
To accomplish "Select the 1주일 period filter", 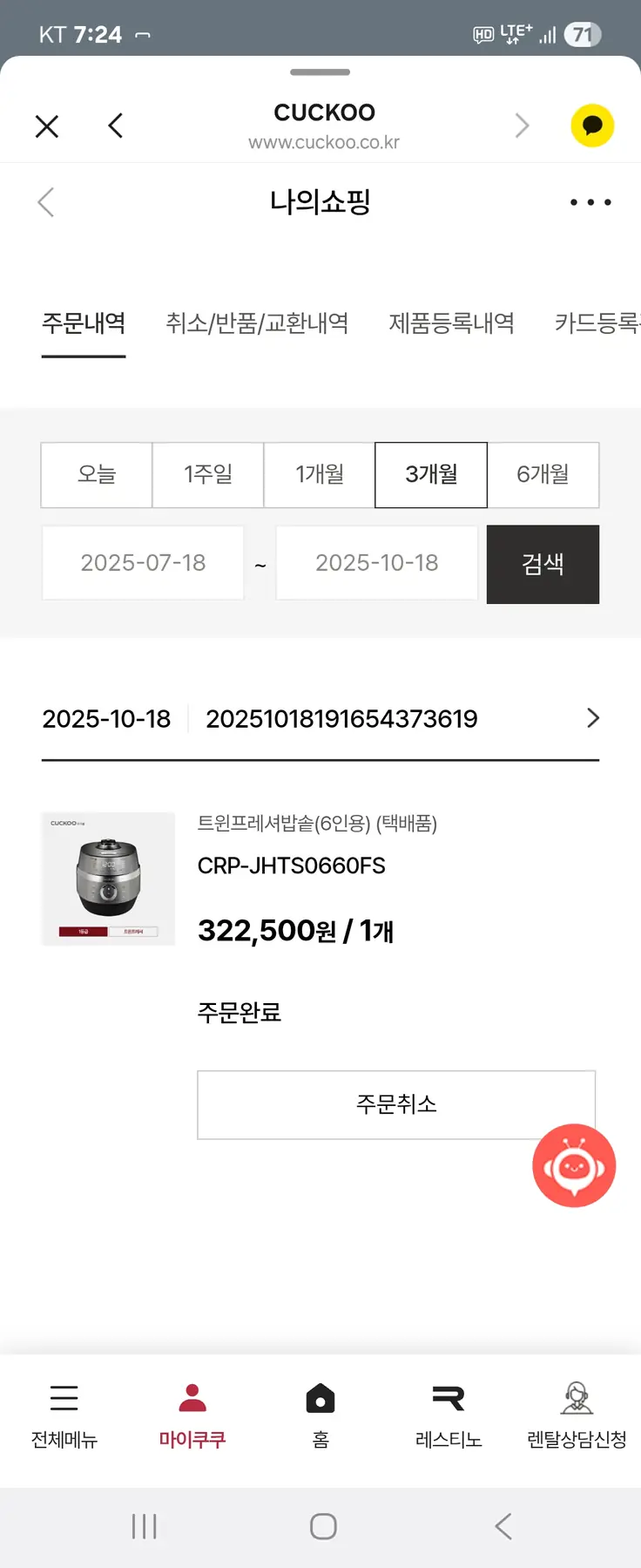I will (x=208, y=474).
